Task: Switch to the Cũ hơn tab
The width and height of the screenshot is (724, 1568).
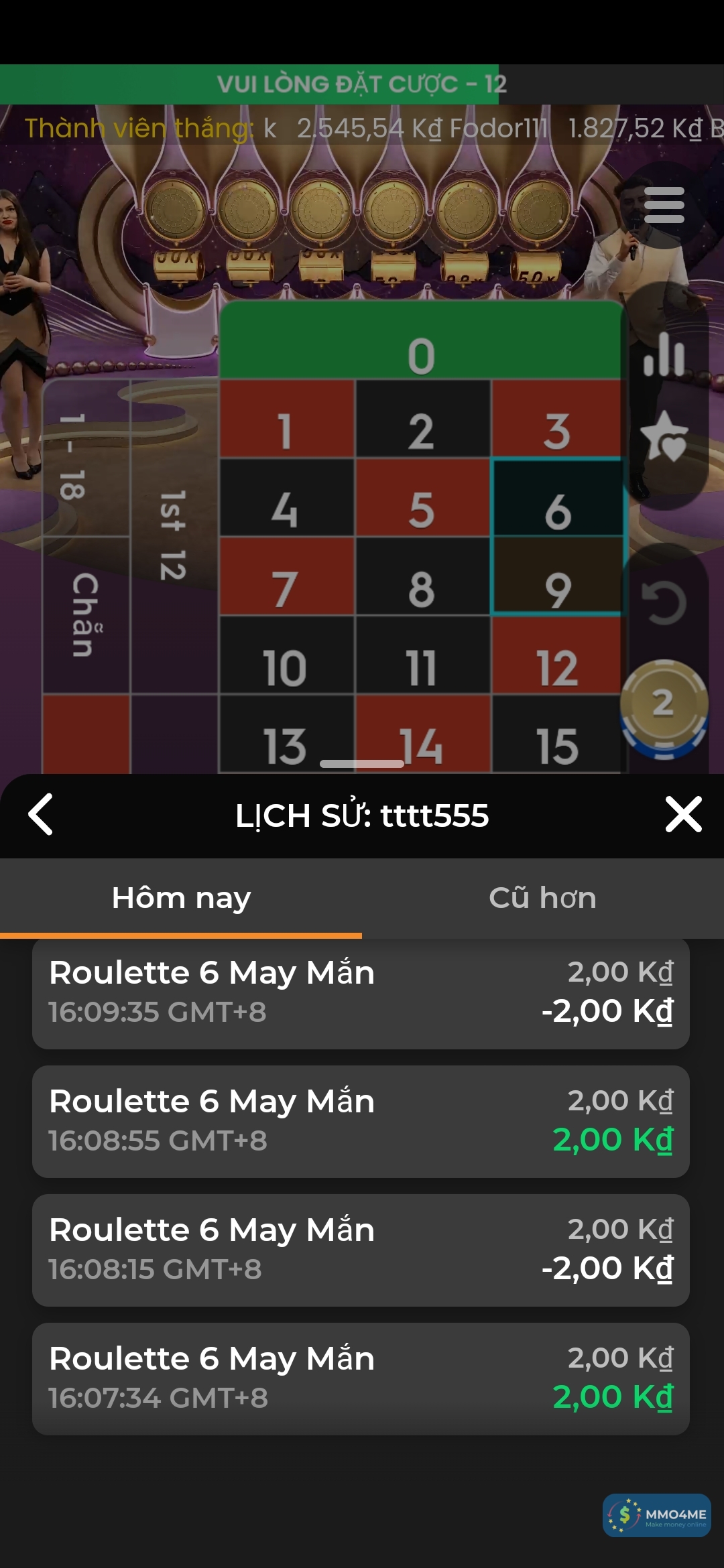Action: click(542, 898)
